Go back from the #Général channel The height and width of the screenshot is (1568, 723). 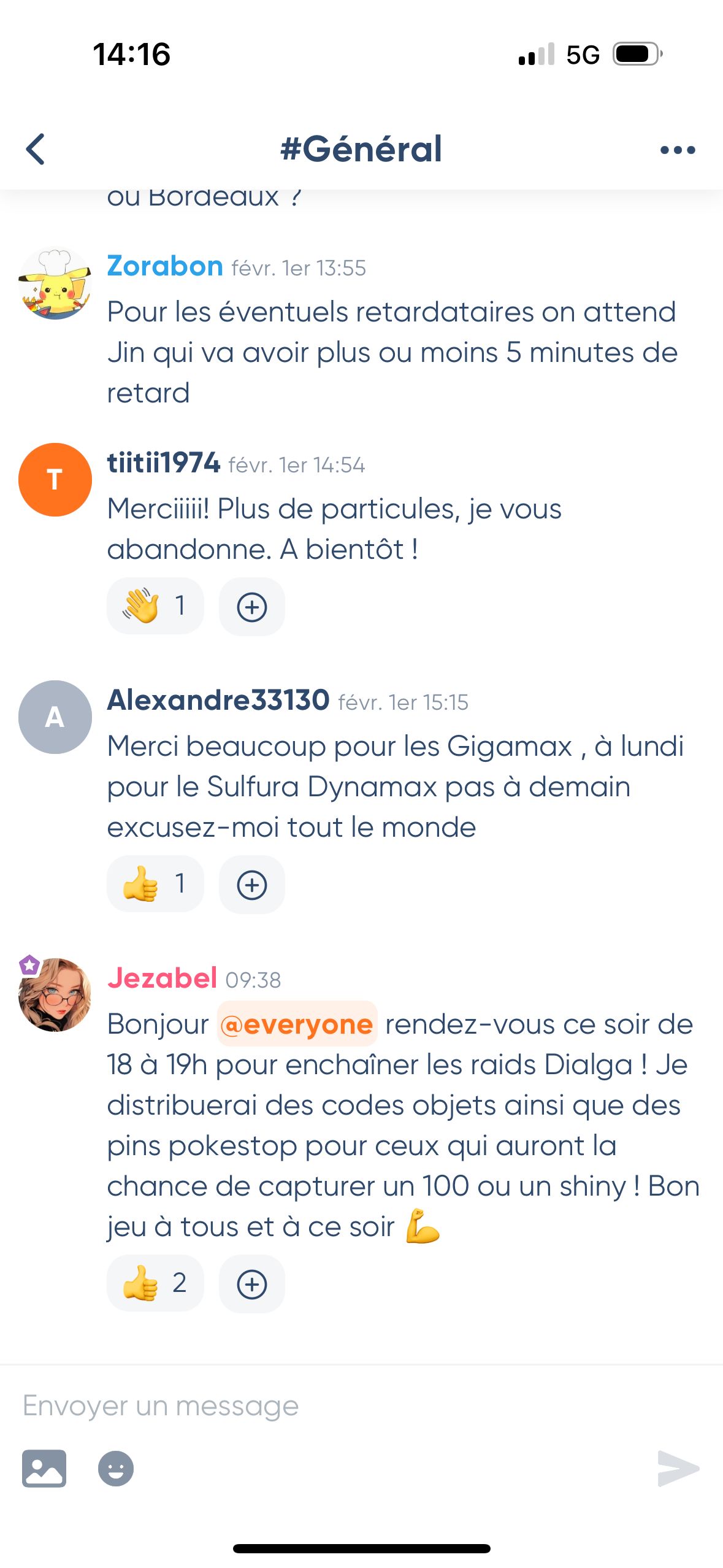(x=36, y=149)
